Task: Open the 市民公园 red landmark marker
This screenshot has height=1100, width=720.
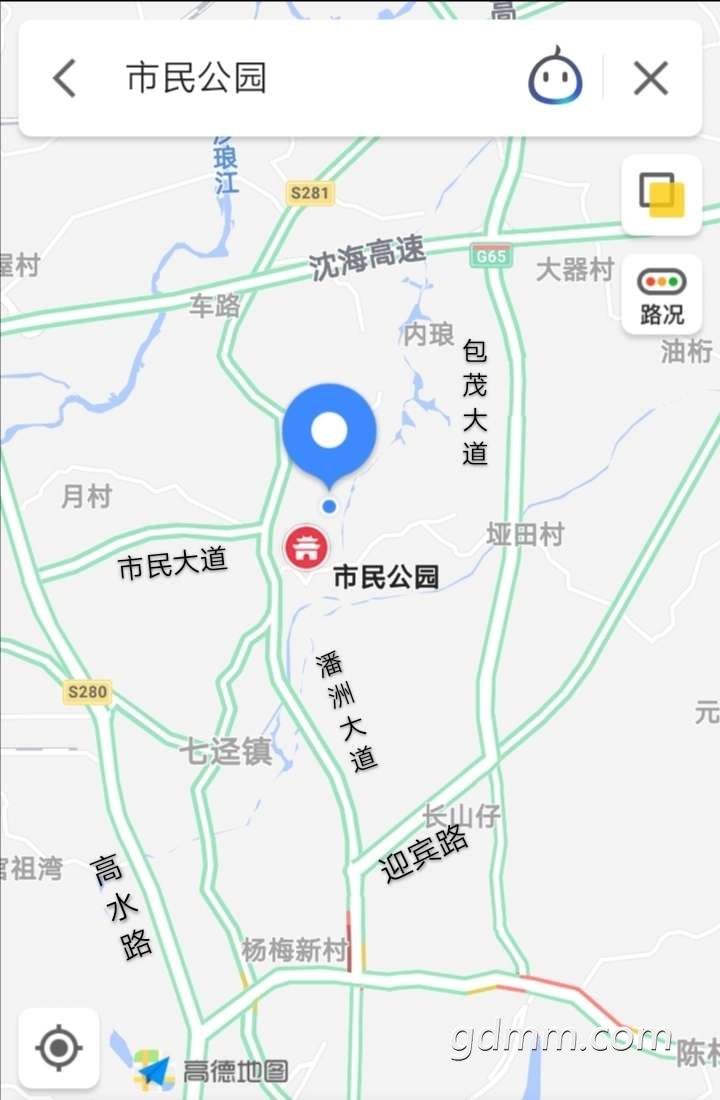Action: coord(308,547)
